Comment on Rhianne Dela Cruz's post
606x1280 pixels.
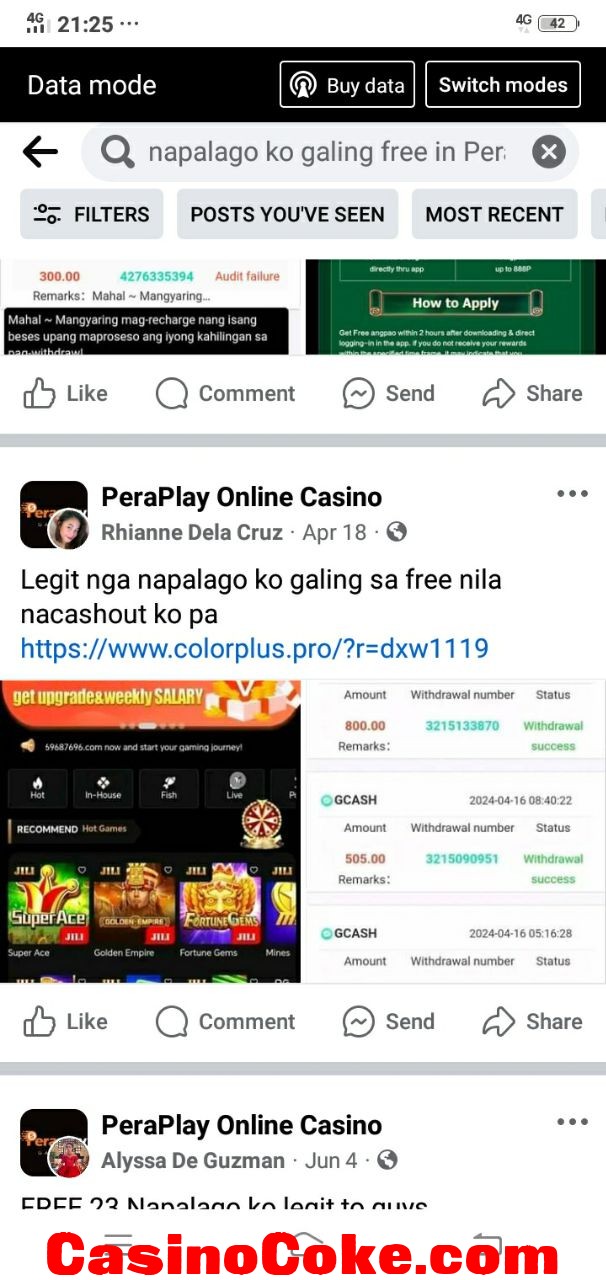(226, 1021)
